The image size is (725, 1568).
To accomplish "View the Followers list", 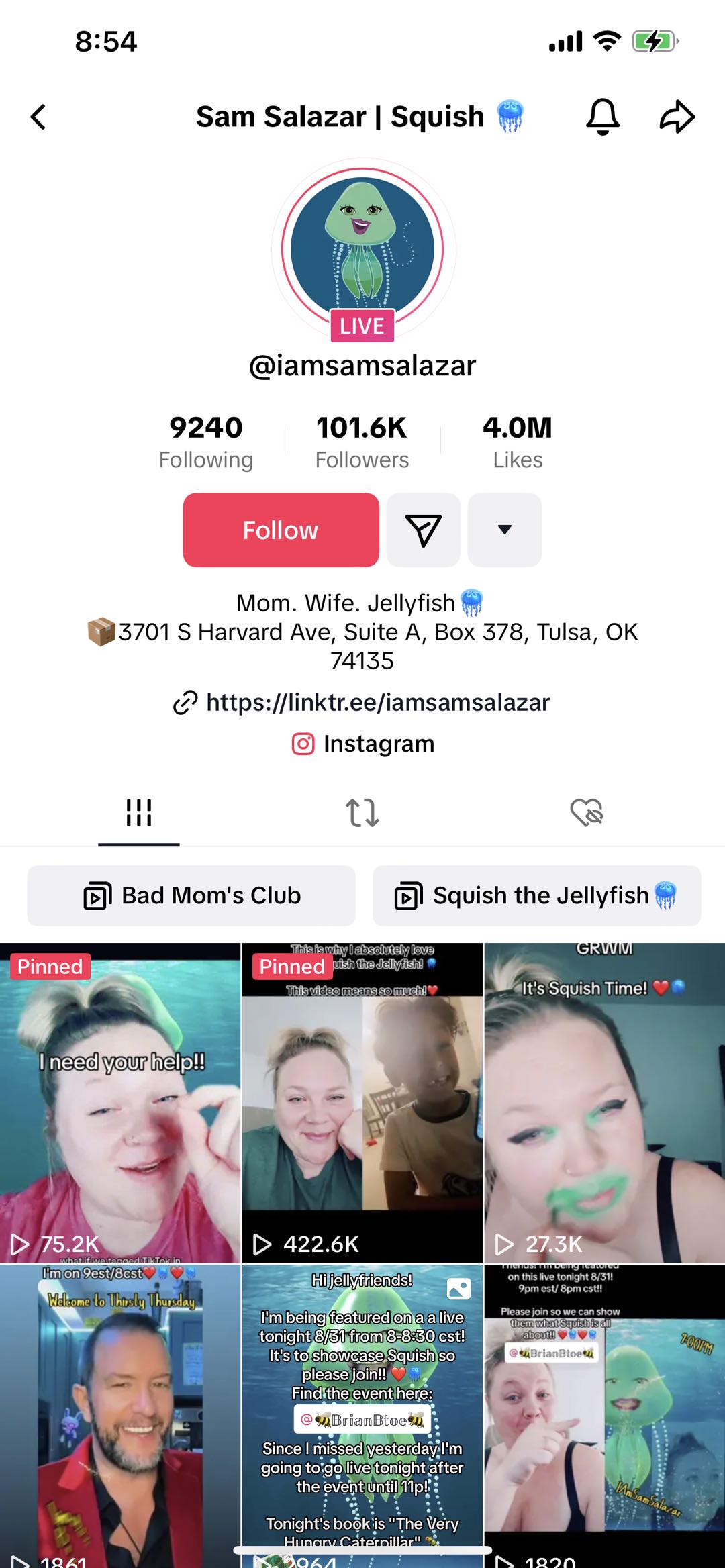I will (362, 442).
